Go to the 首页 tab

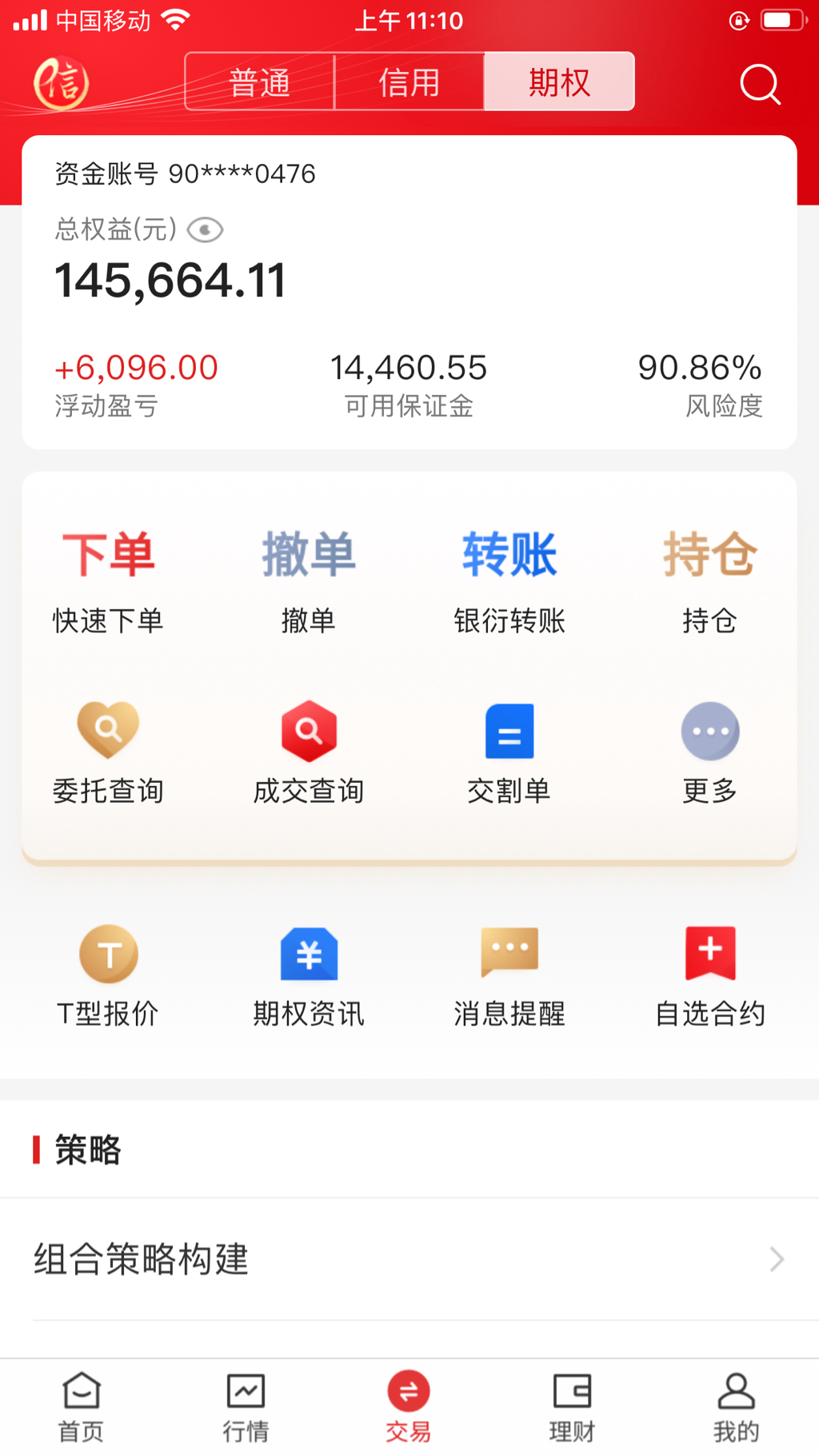coord(82,1407)
